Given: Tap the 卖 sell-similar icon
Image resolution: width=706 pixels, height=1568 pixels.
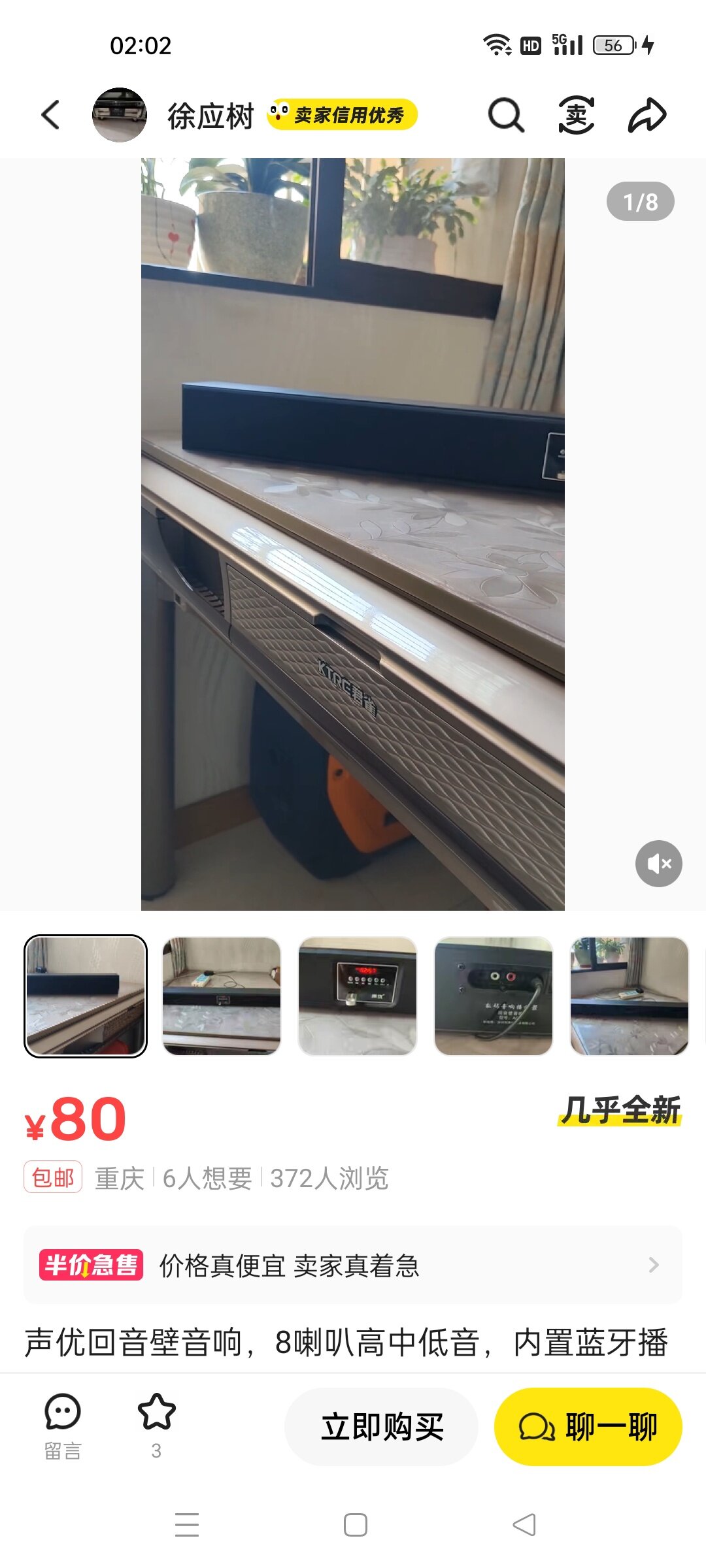Looking at the screenshot, I should [x=576, y=116].
